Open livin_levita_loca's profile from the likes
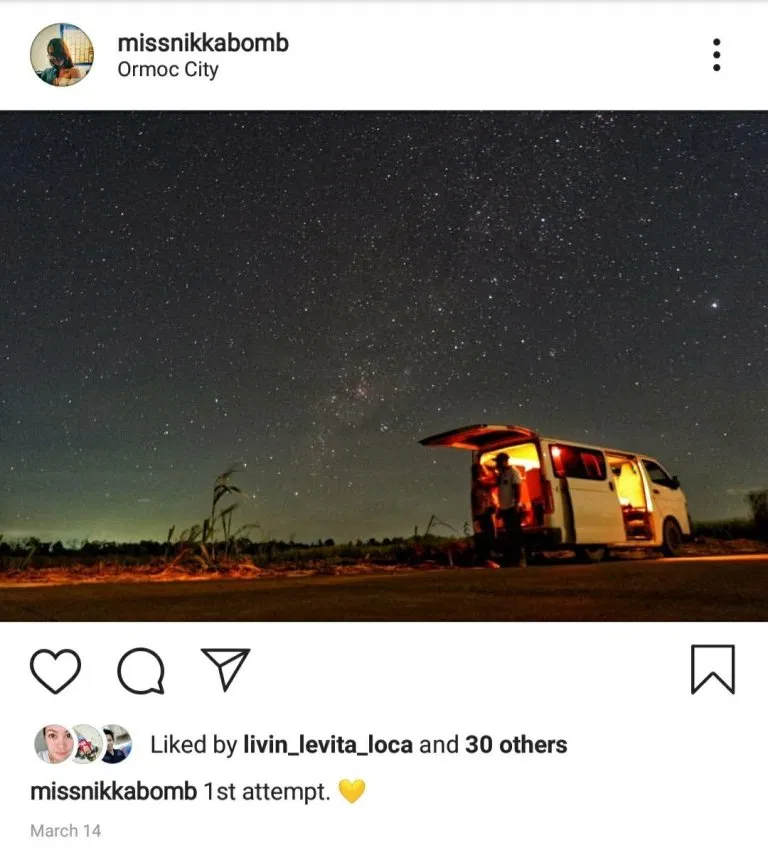 [x=328, y=745]
